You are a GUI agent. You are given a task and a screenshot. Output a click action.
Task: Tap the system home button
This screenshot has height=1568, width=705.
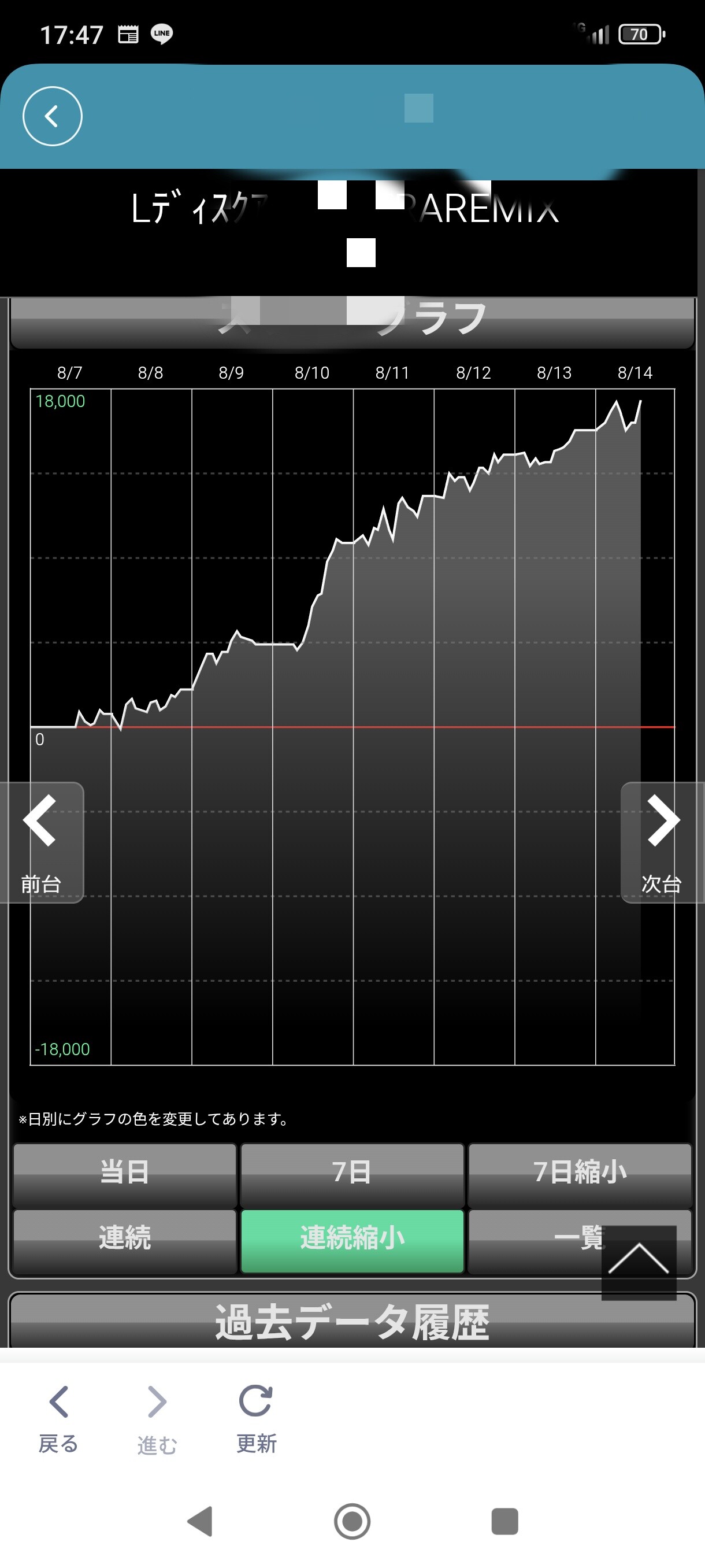(x=352, y=1521)
